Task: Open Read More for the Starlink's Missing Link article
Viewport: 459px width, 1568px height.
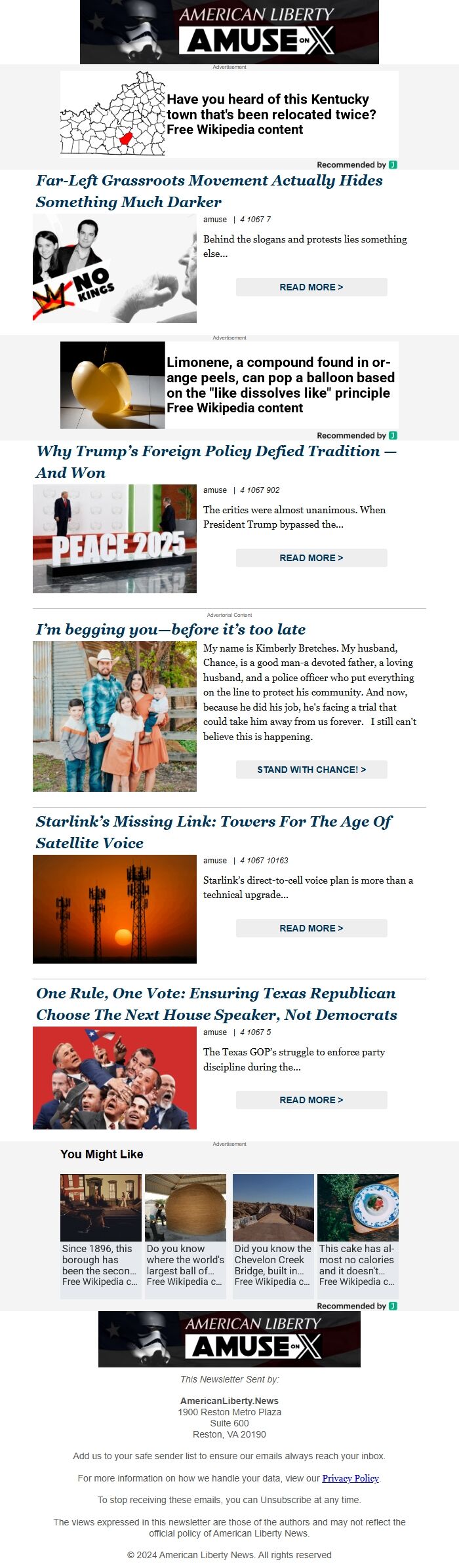Action: pyautogui.click(x=311, y=928)
